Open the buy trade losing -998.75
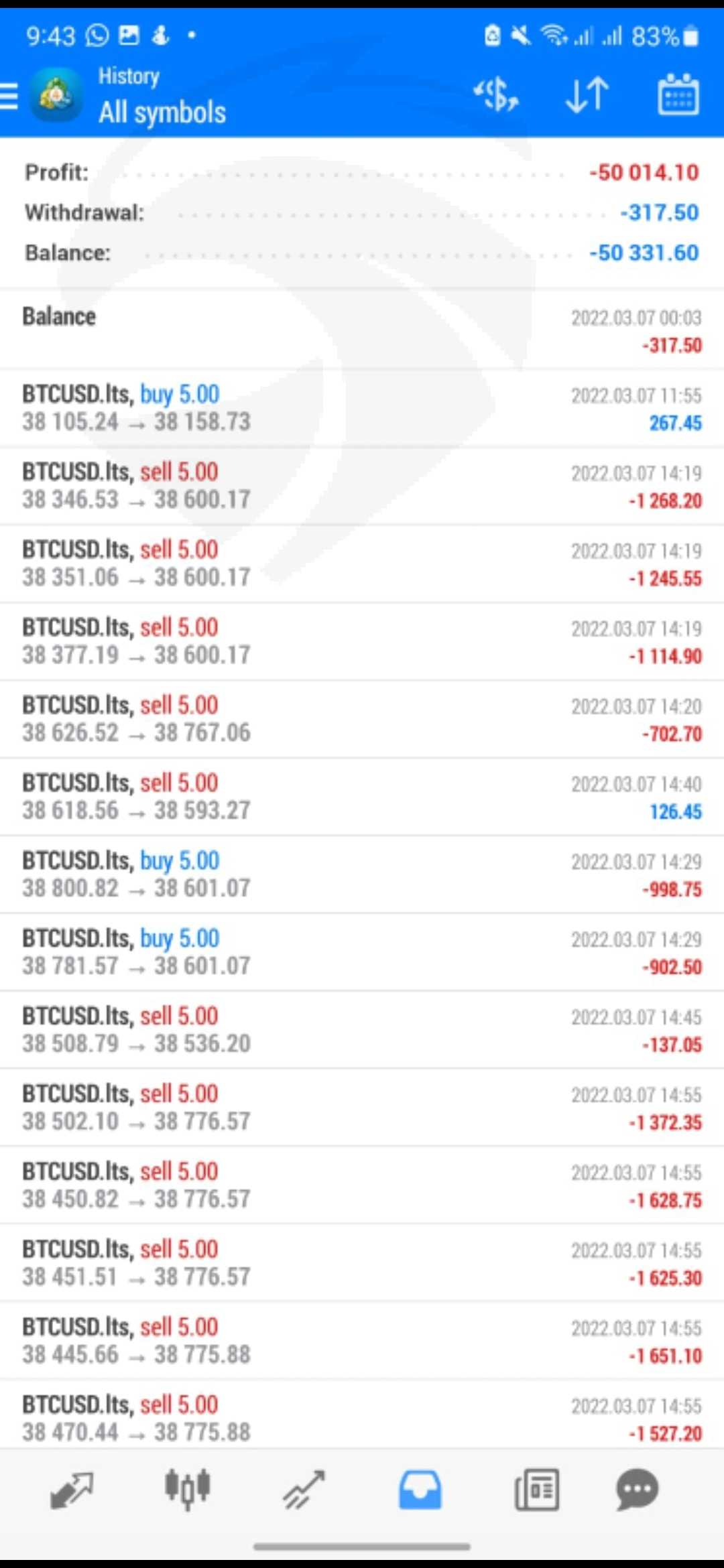Screen dimensions: 724x1568 coord(362,874)
